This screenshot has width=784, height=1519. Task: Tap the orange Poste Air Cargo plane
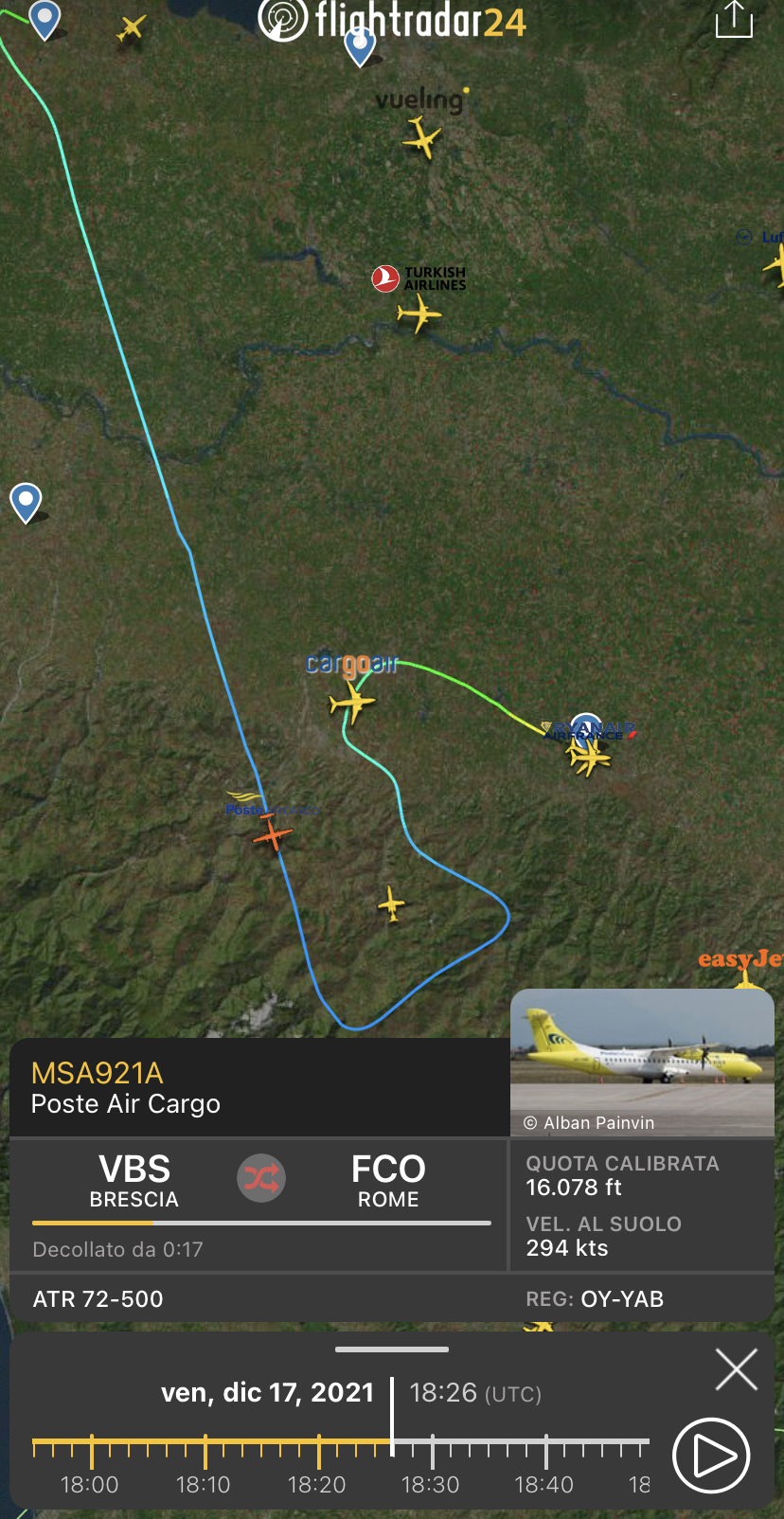point(273,834)
